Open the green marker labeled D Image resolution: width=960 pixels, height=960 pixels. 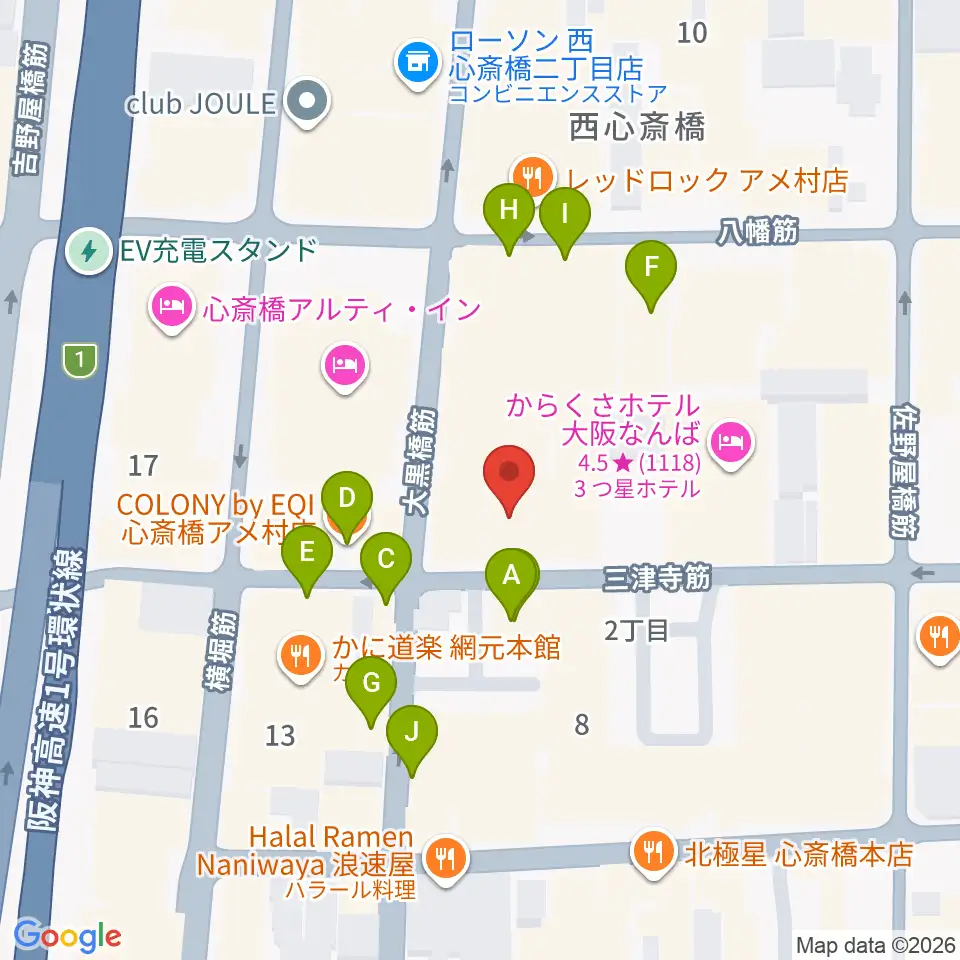(x=347, y=498)
